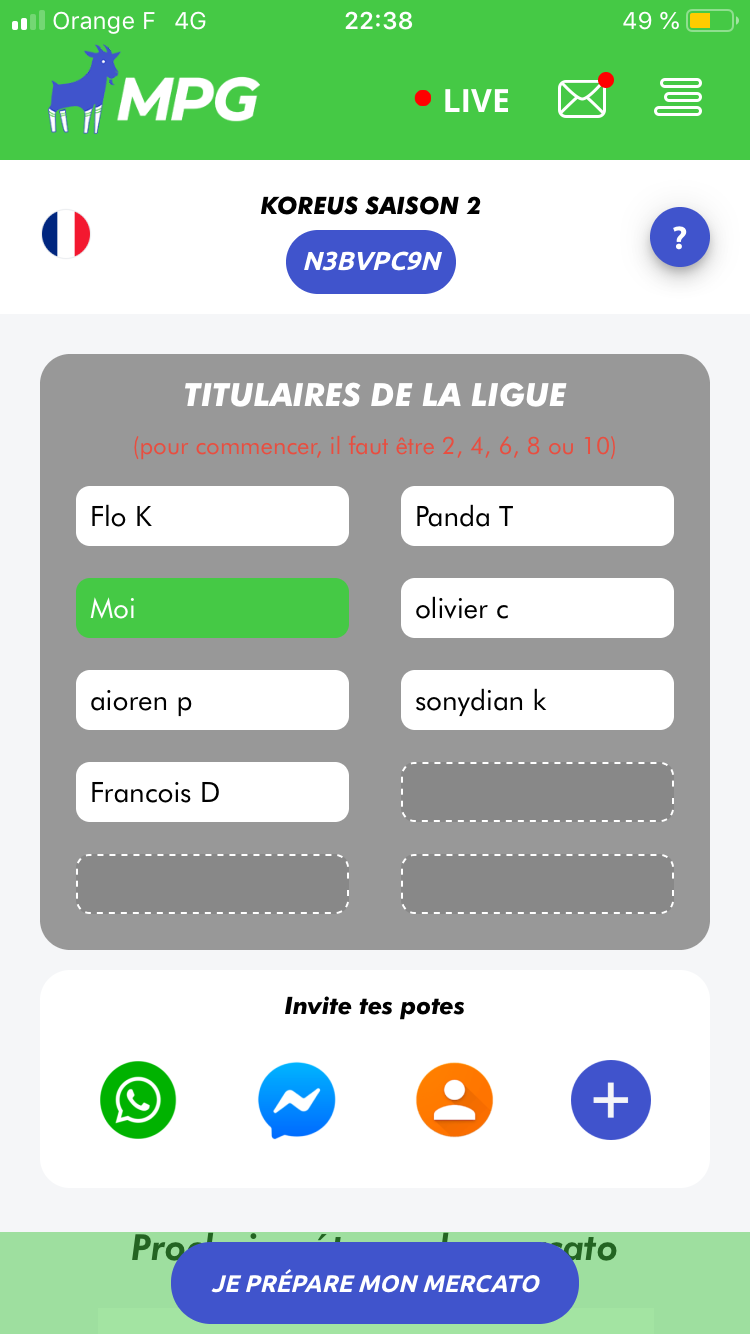The width and height of the screenshot is (750, 1334).
Task: Invite friends from contacts
Action: pos(454,1100)
